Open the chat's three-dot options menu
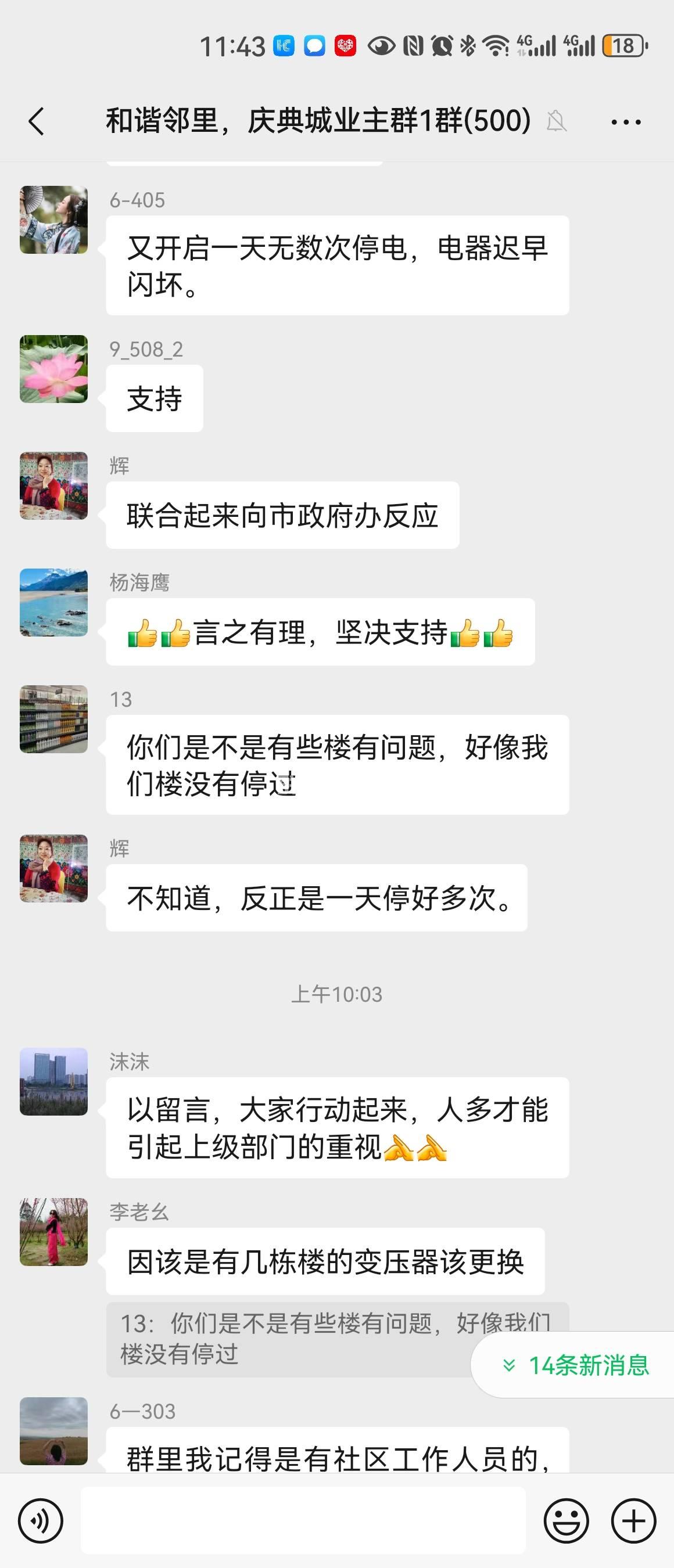This screenshot has width=674, height=1568. 626,122
